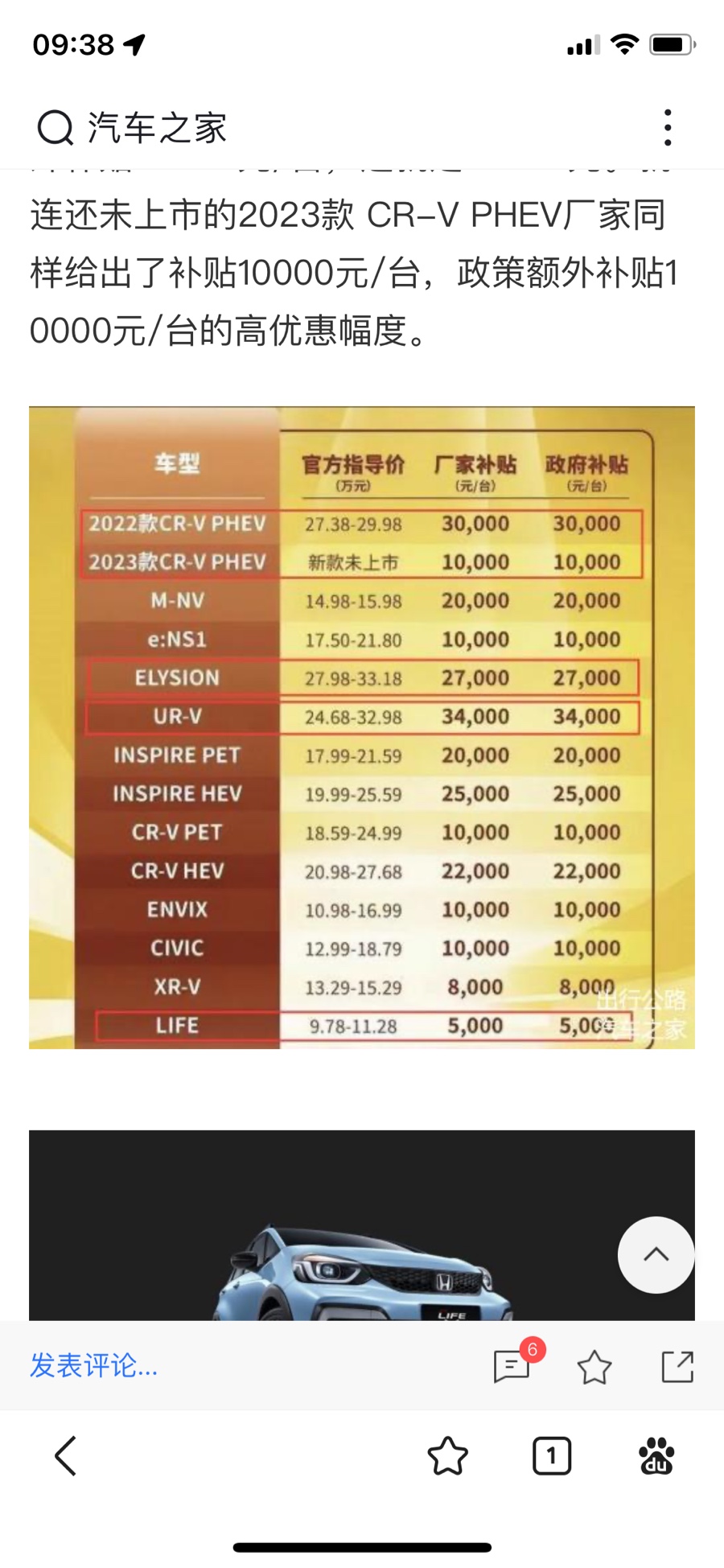
Task: Open the Baidu paw home button
Action: pyautogui.click(x=656, y=1455)
